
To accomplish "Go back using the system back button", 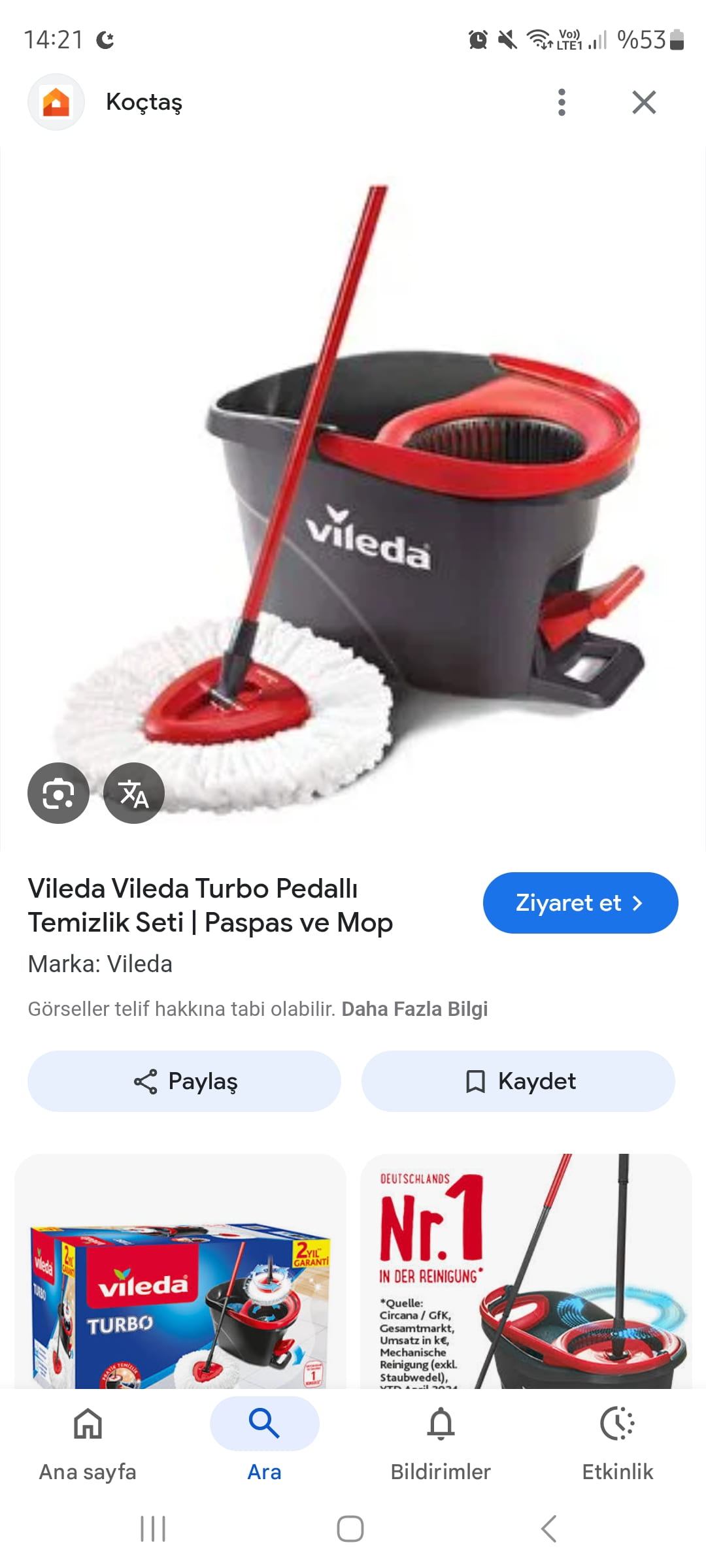I will pyautogui.click(x=549, y=1529).
